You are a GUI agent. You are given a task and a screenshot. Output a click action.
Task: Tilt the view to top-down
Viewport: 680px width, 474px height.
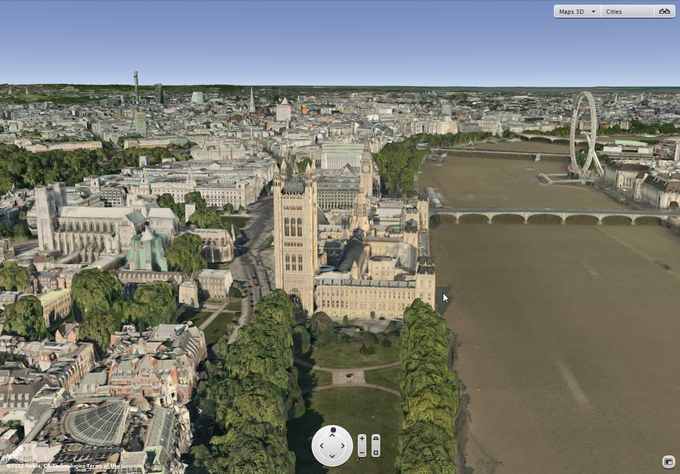click(x=376, y=453)
